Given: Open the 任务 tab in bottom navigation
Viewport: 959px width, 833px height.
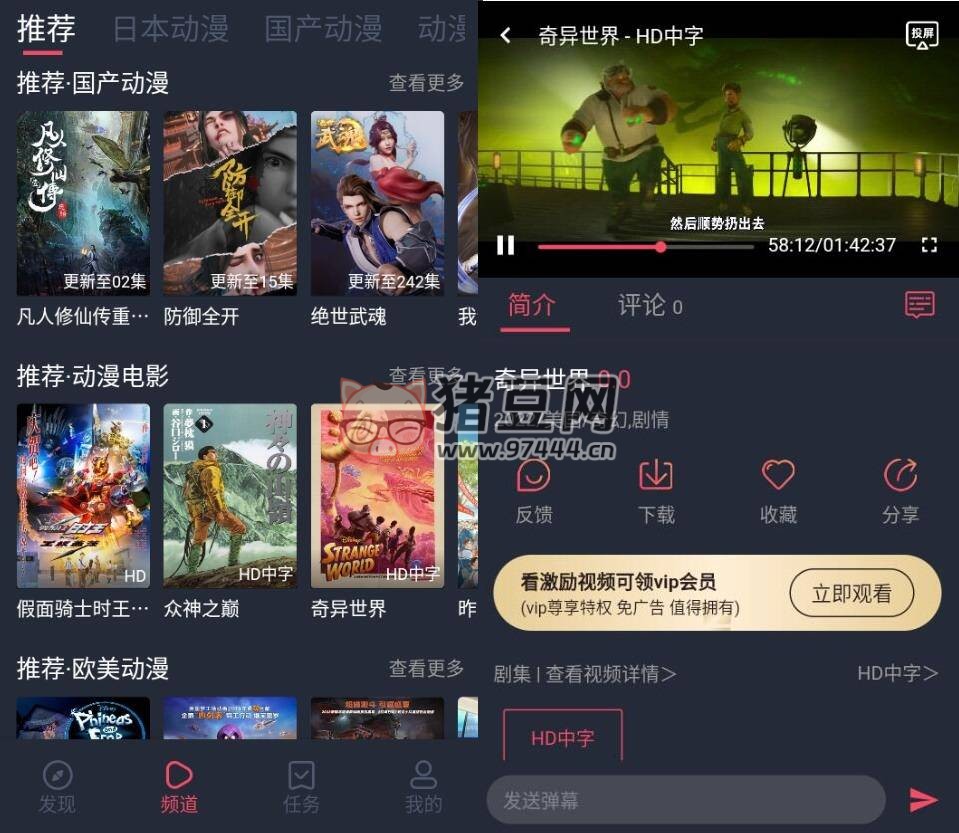Looking at the screenshot, I should click(x=301, y=787).
